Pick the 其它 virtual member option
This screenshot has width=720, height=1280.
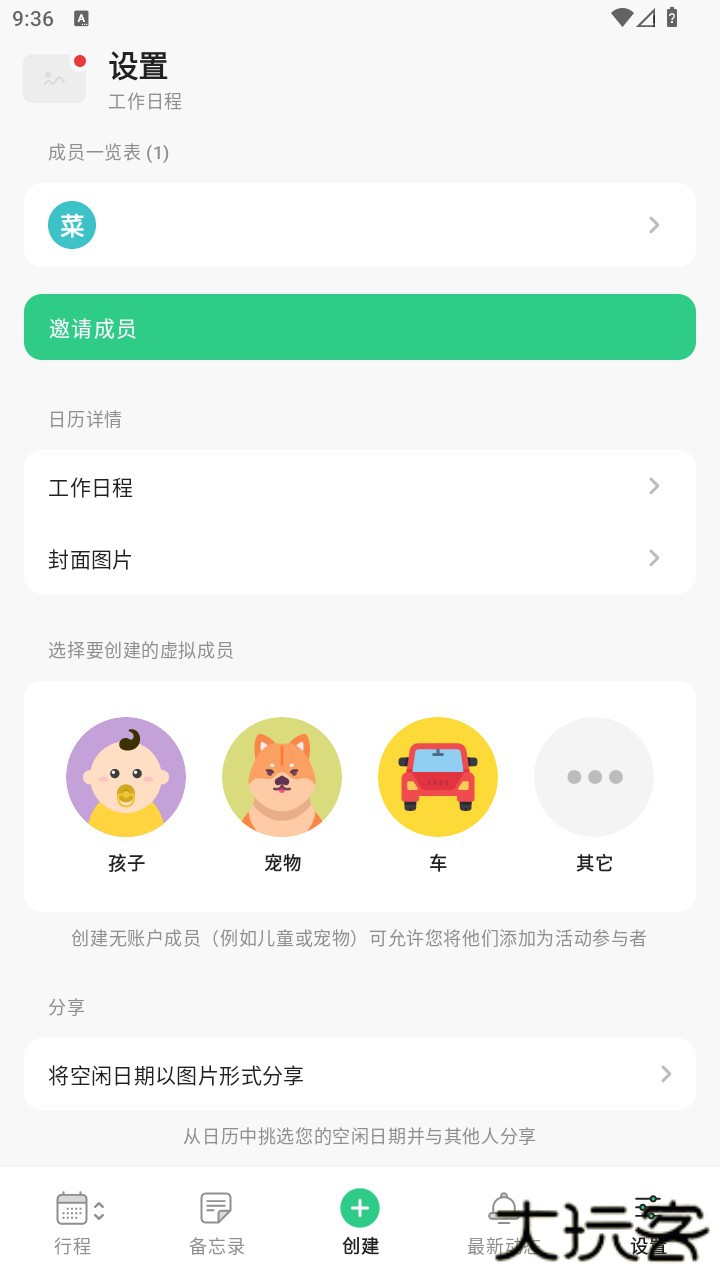coord(593,777)
